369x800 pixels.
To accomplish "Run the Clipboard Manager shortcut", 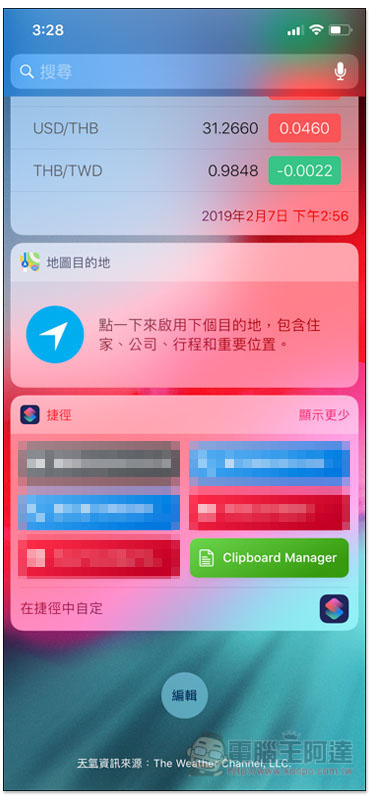I will [x=269, y=558].
